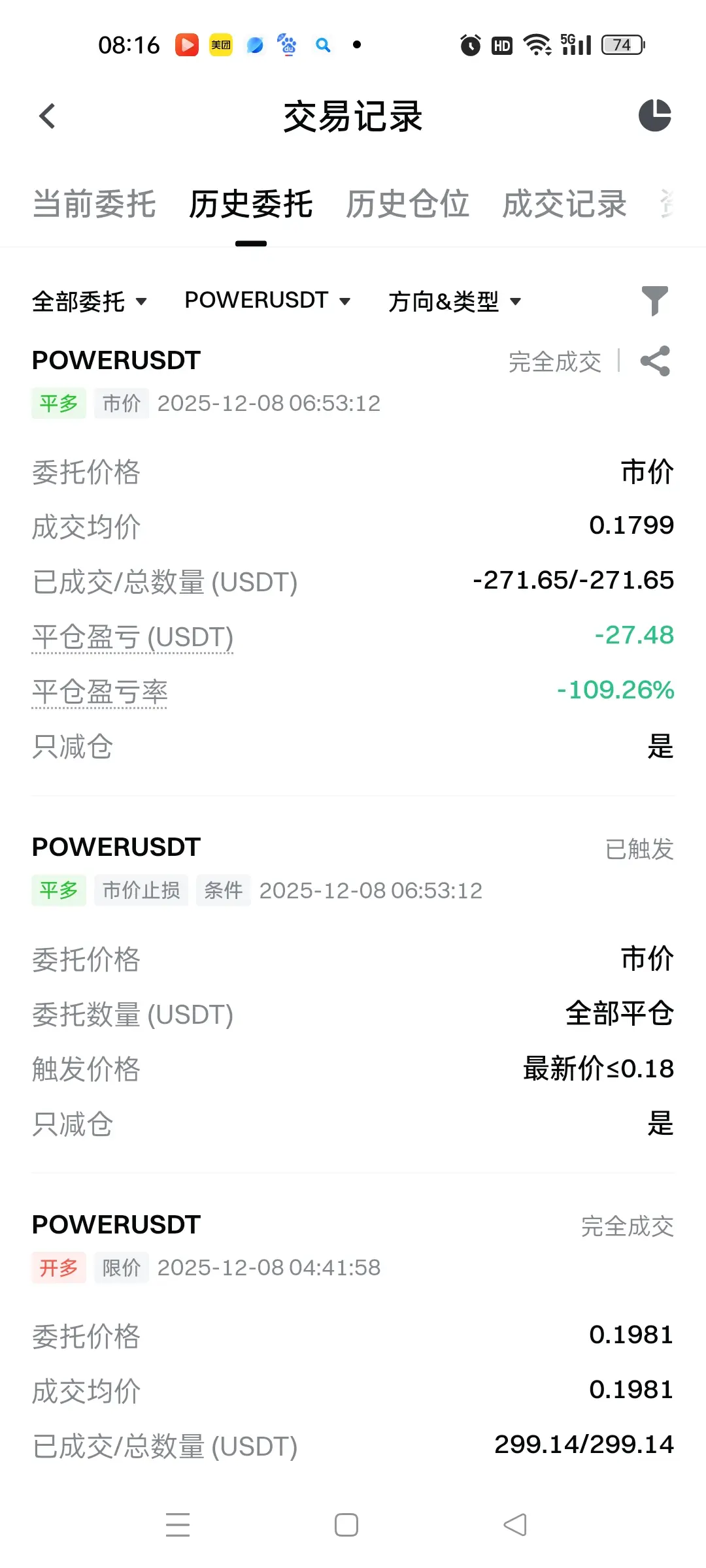Go to the system home screen

(346, 1524)
